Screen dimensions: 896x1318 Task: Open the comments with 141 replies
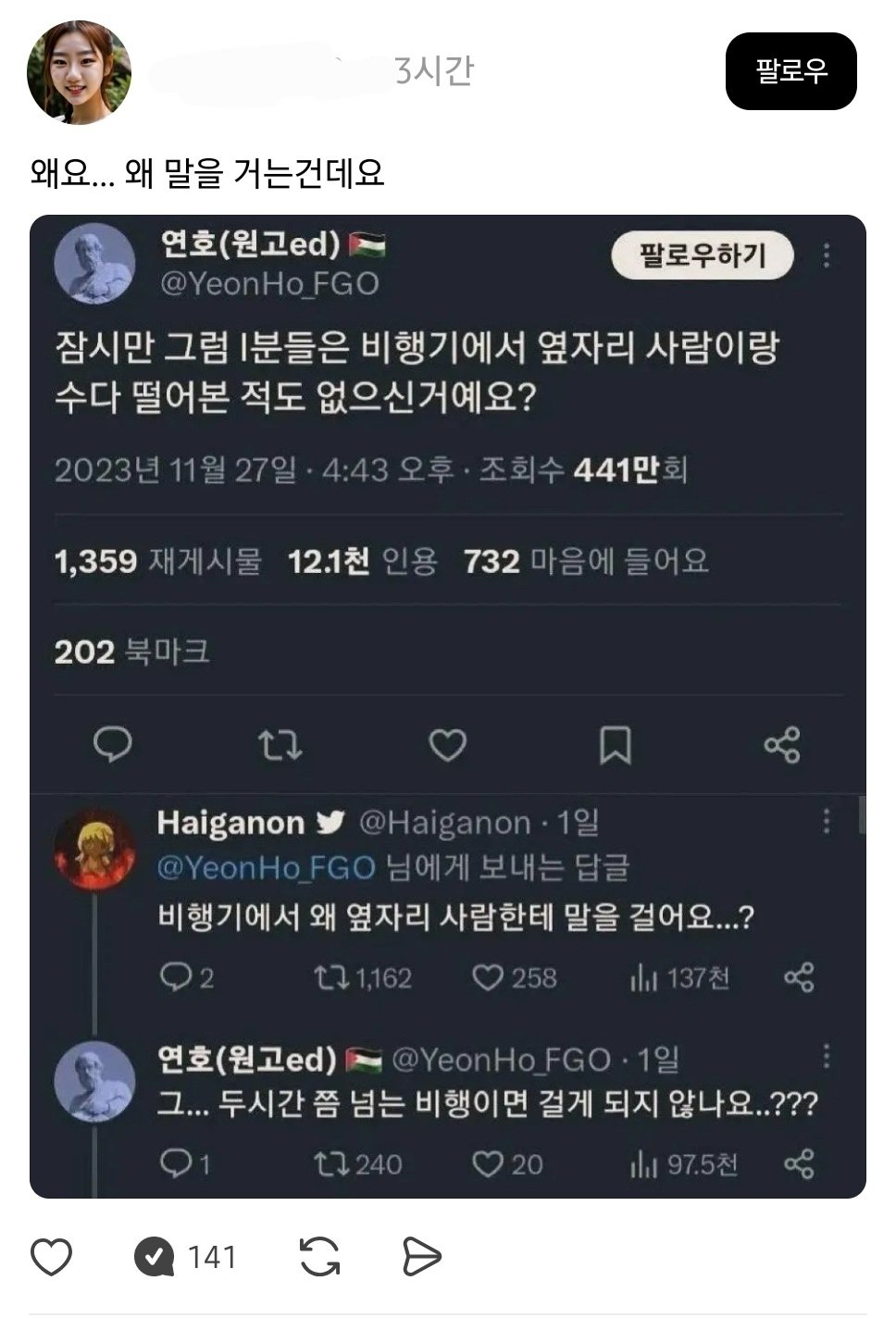coord(185,1257)
